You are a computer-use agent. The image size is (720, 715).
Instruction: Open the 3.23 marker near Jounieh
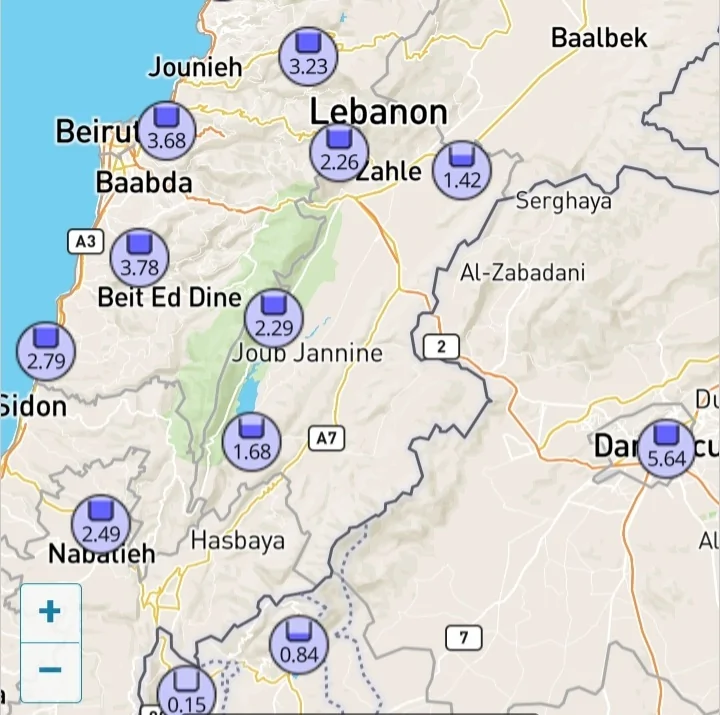click(308, 57)
